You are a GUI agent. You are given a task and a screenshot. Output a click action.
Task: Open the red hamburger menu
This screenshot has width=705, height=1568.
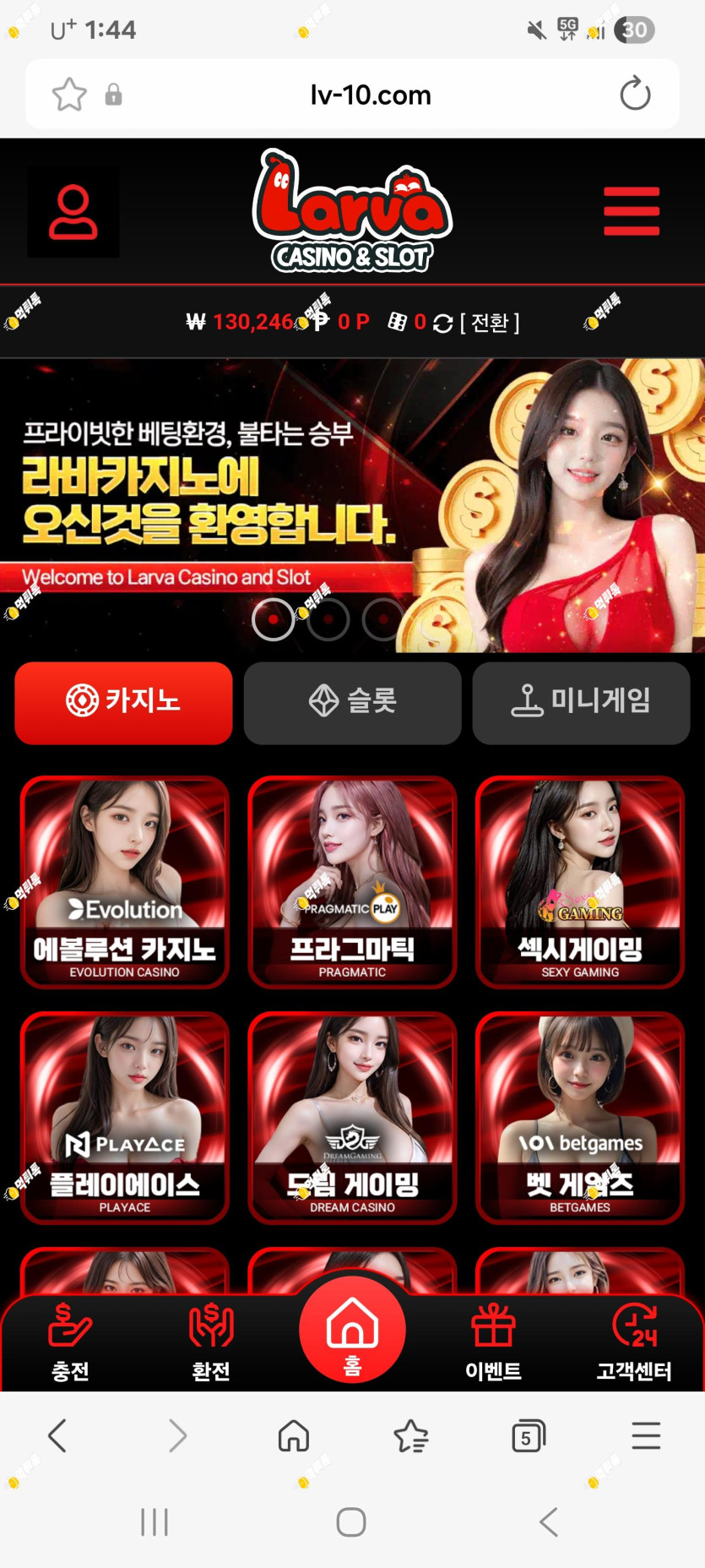point(632,211)
